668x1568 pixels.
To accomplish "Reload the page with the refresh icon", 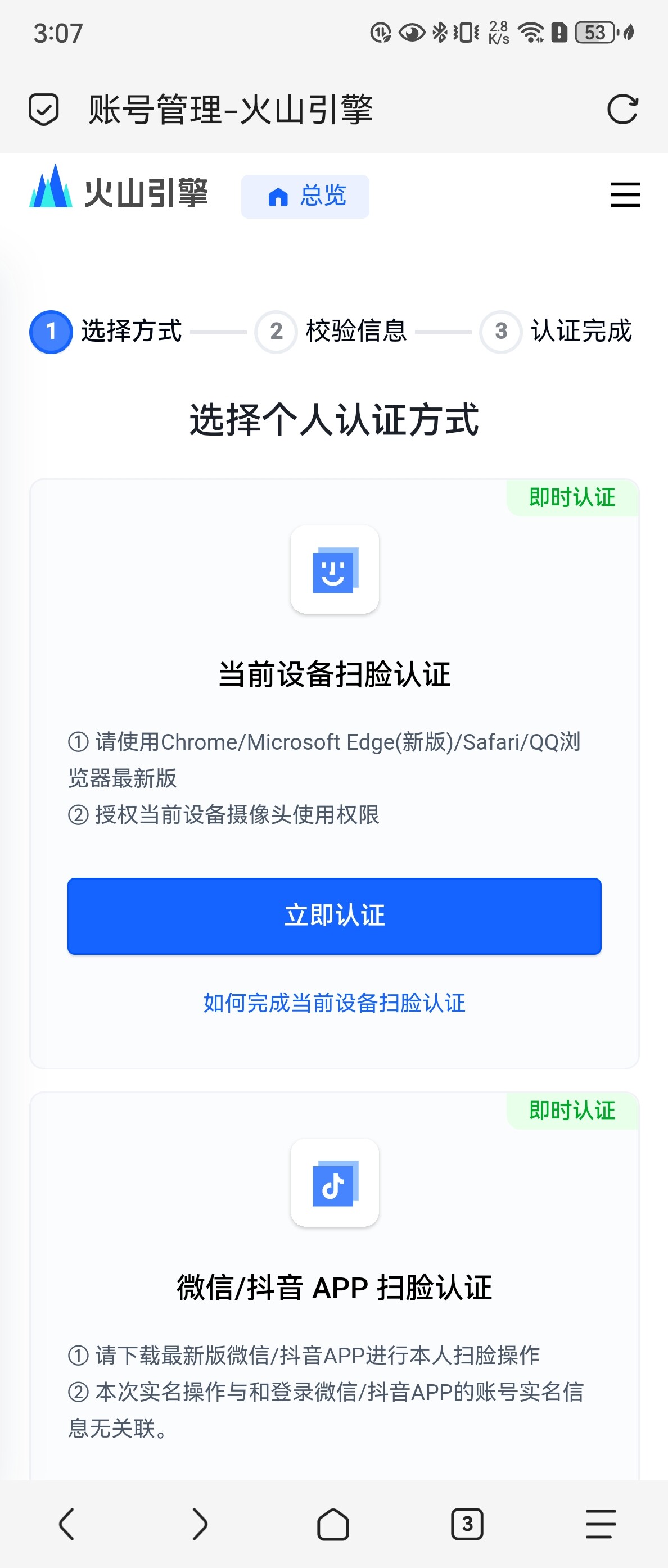I will [x=622, y=110].
